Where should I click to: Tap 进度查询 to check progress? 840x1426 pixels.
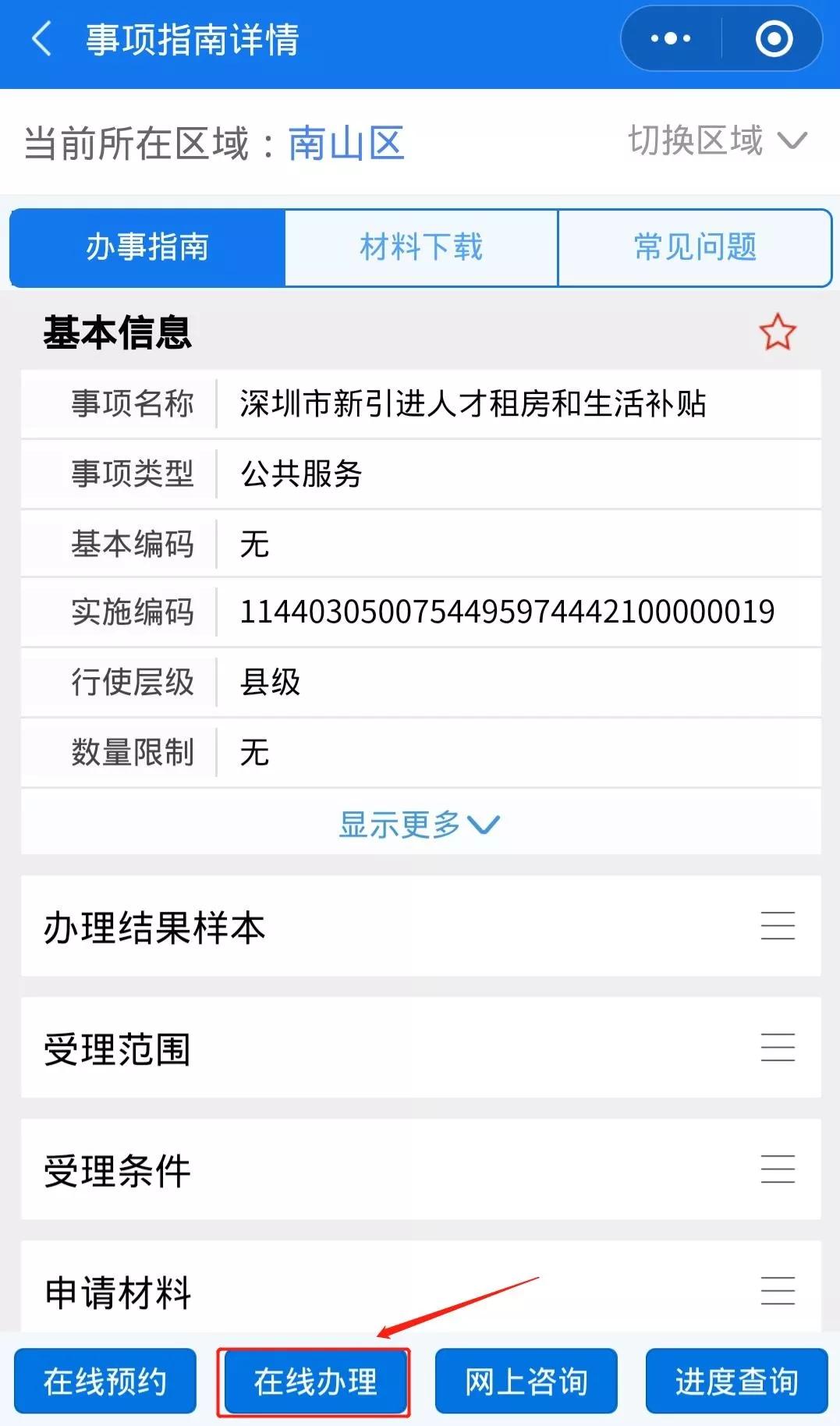(x=734, y=1381)
